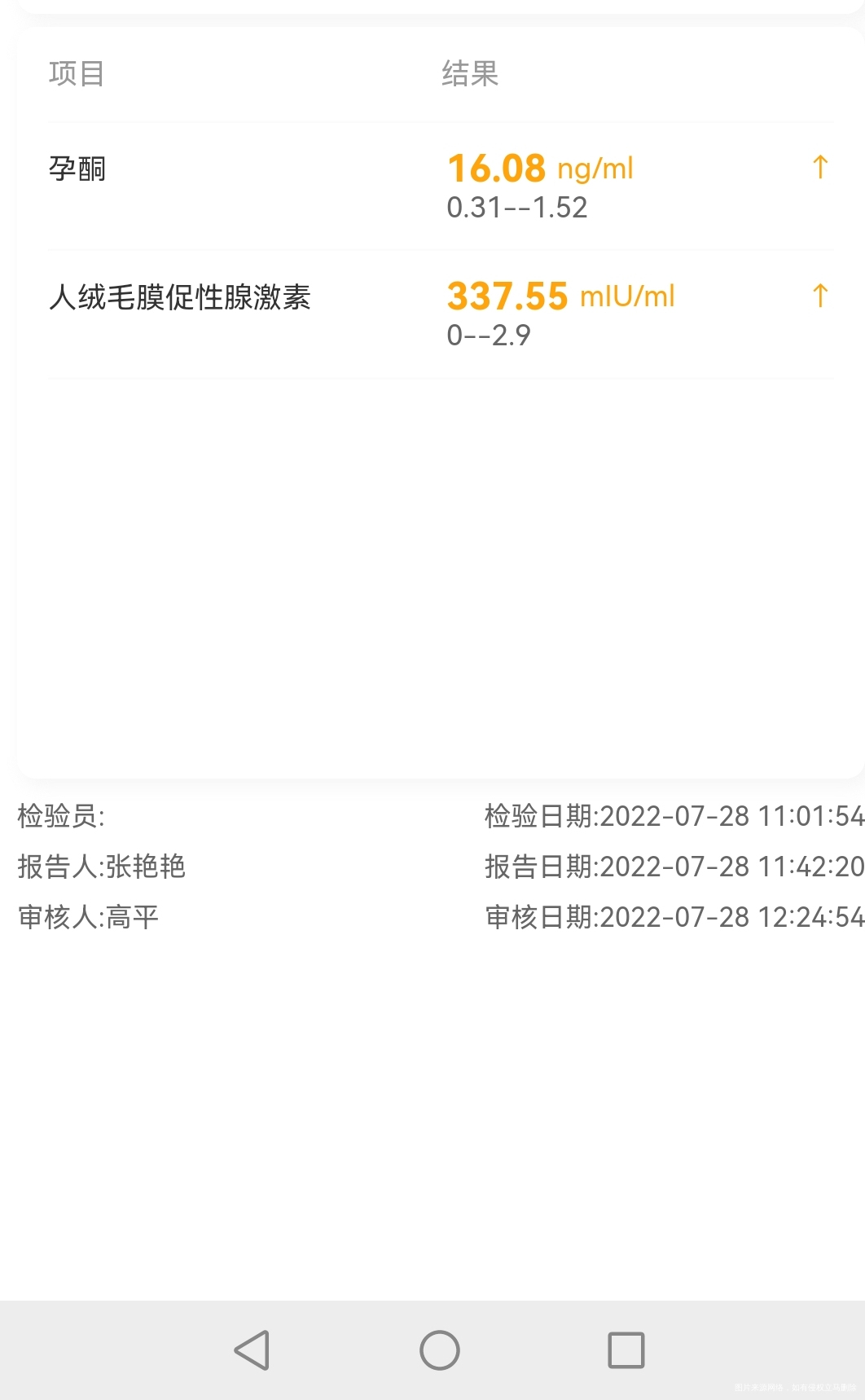
Task: Select reporter name 张艳艳
Action: pos(145,867)
